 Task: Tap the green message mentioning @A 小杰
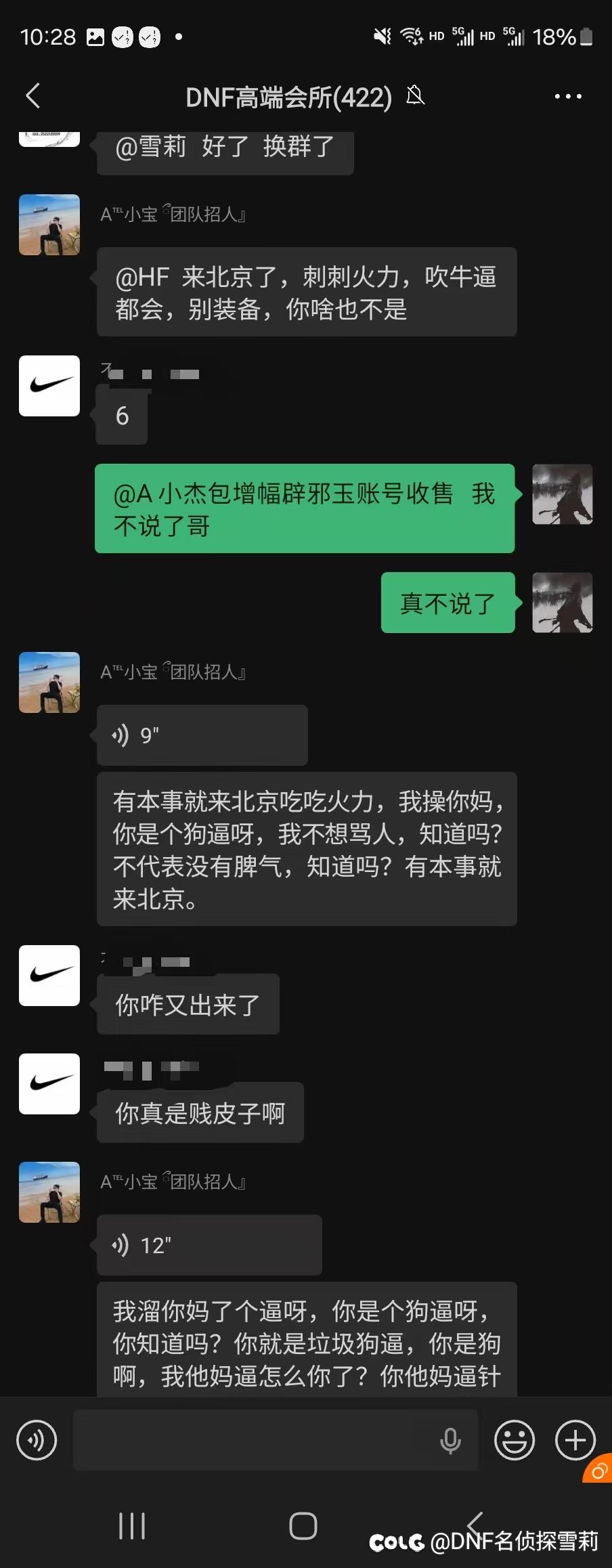(304, 510)
